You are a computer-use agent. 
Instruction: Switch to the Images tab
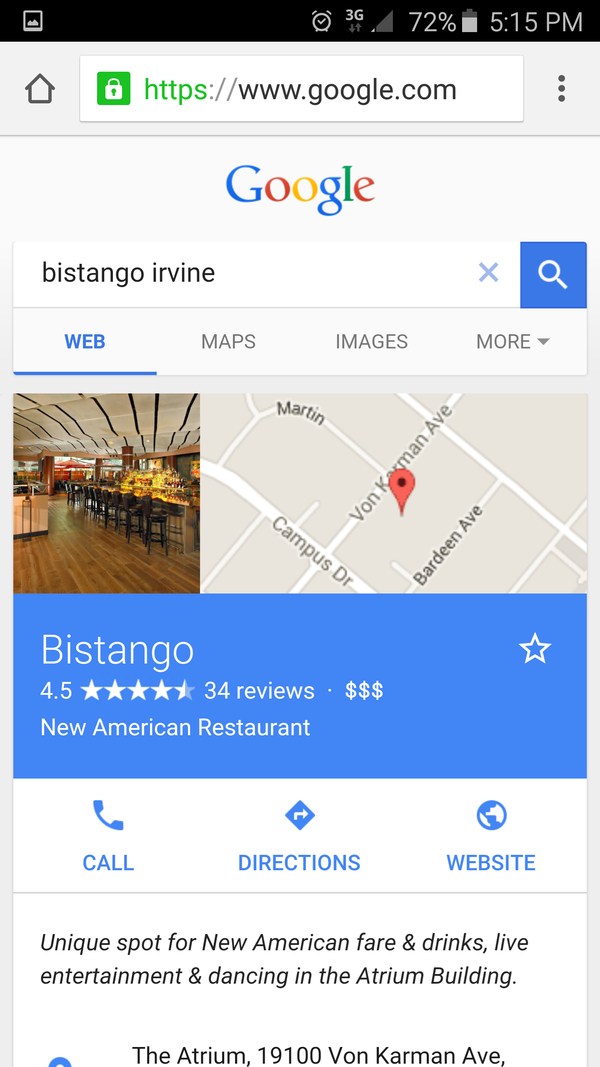coord(371,342)
